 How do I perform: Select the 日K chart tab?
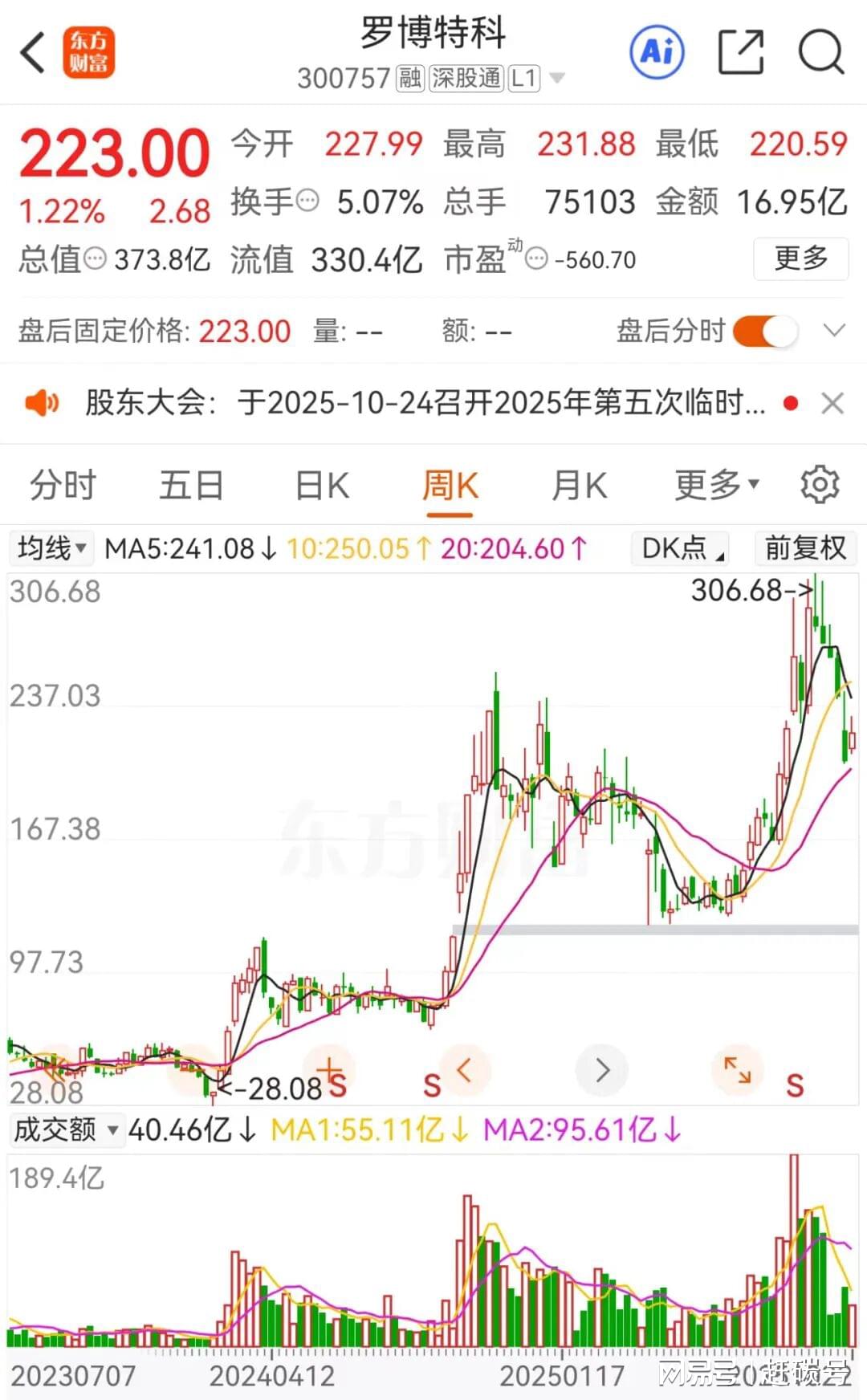(x=322, y=486)
